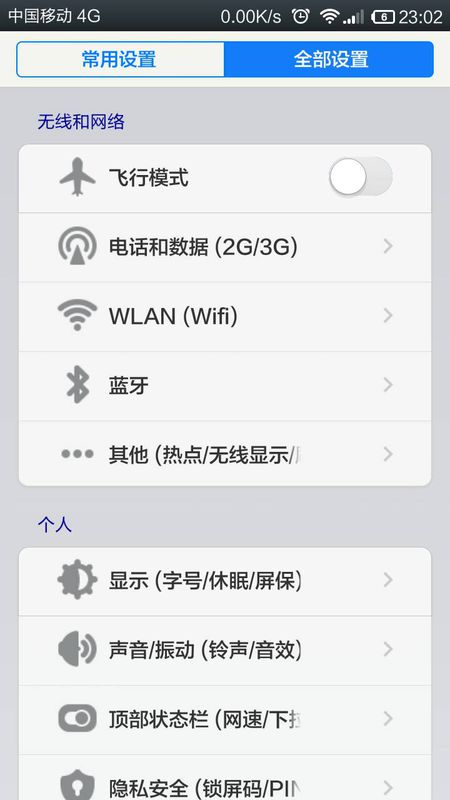Open 其他 (热点/无线显示) settings
The image size is (450, 800).
[225, 454]
